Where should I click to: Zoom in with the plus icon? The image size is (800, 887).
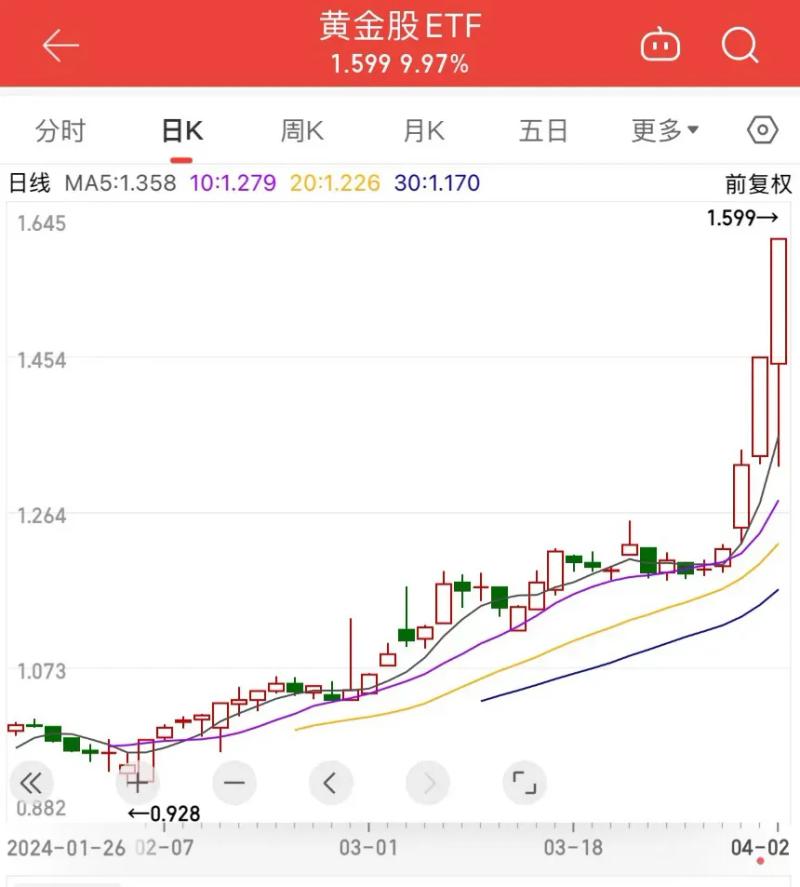[x=138, y=784]
